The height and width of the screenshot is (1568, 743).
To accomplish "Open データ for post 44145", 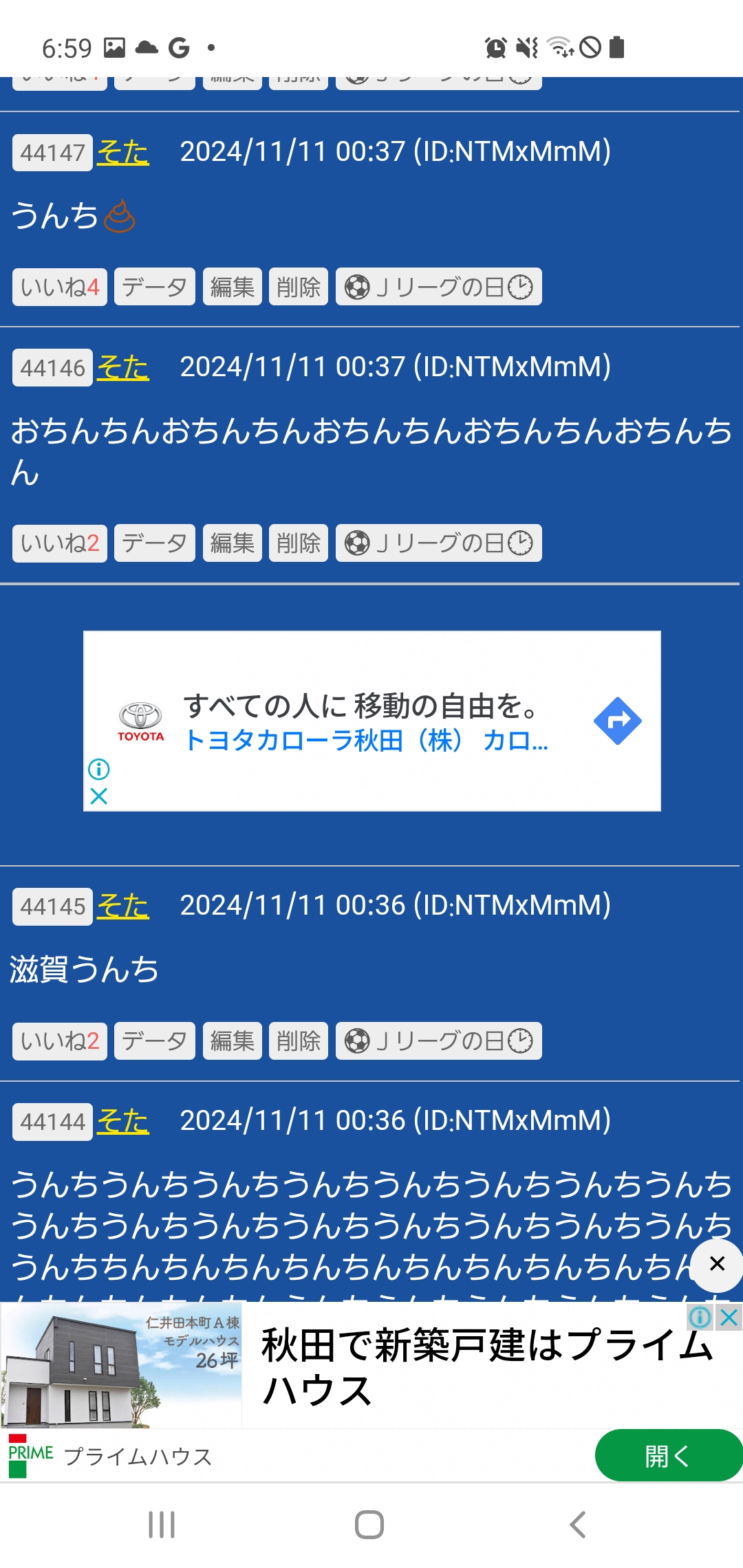I will click(155, 1041).
